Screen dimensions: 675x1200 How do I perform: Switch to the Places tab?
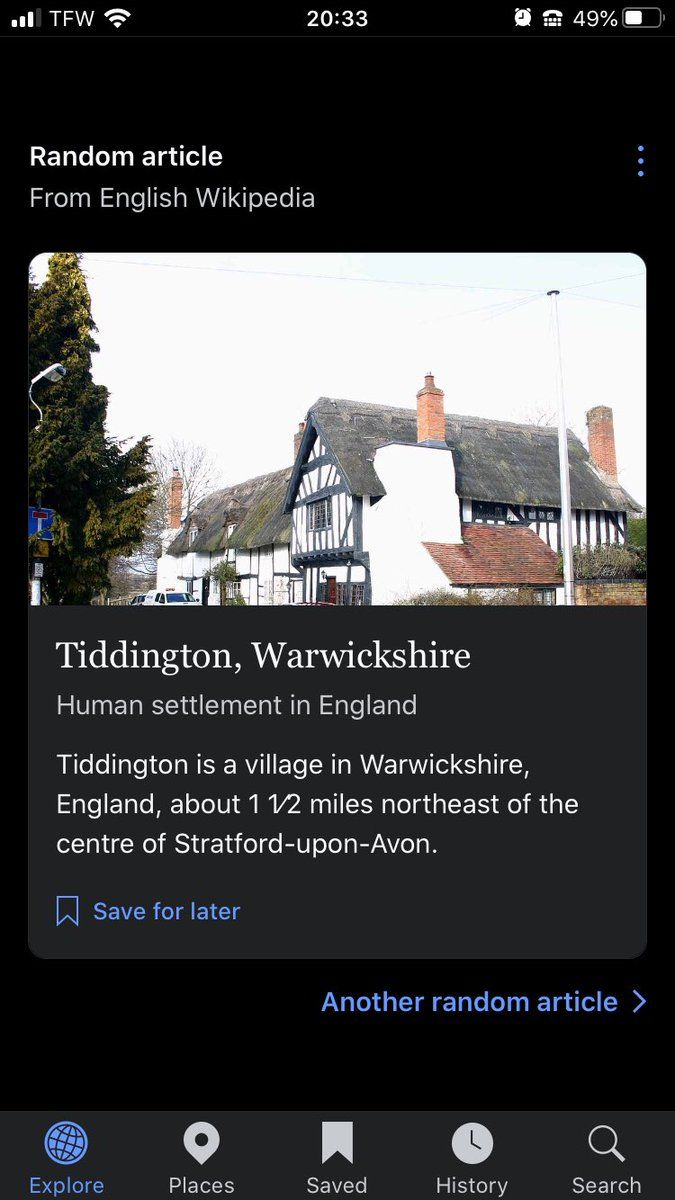201,1158
